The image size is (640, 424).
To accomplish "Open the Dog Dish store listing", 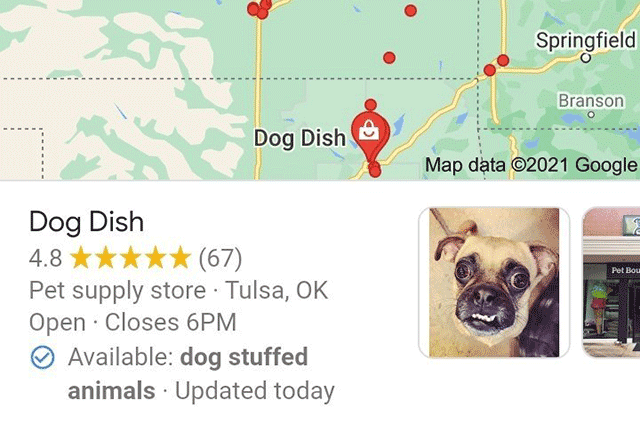I will [87, 222].
